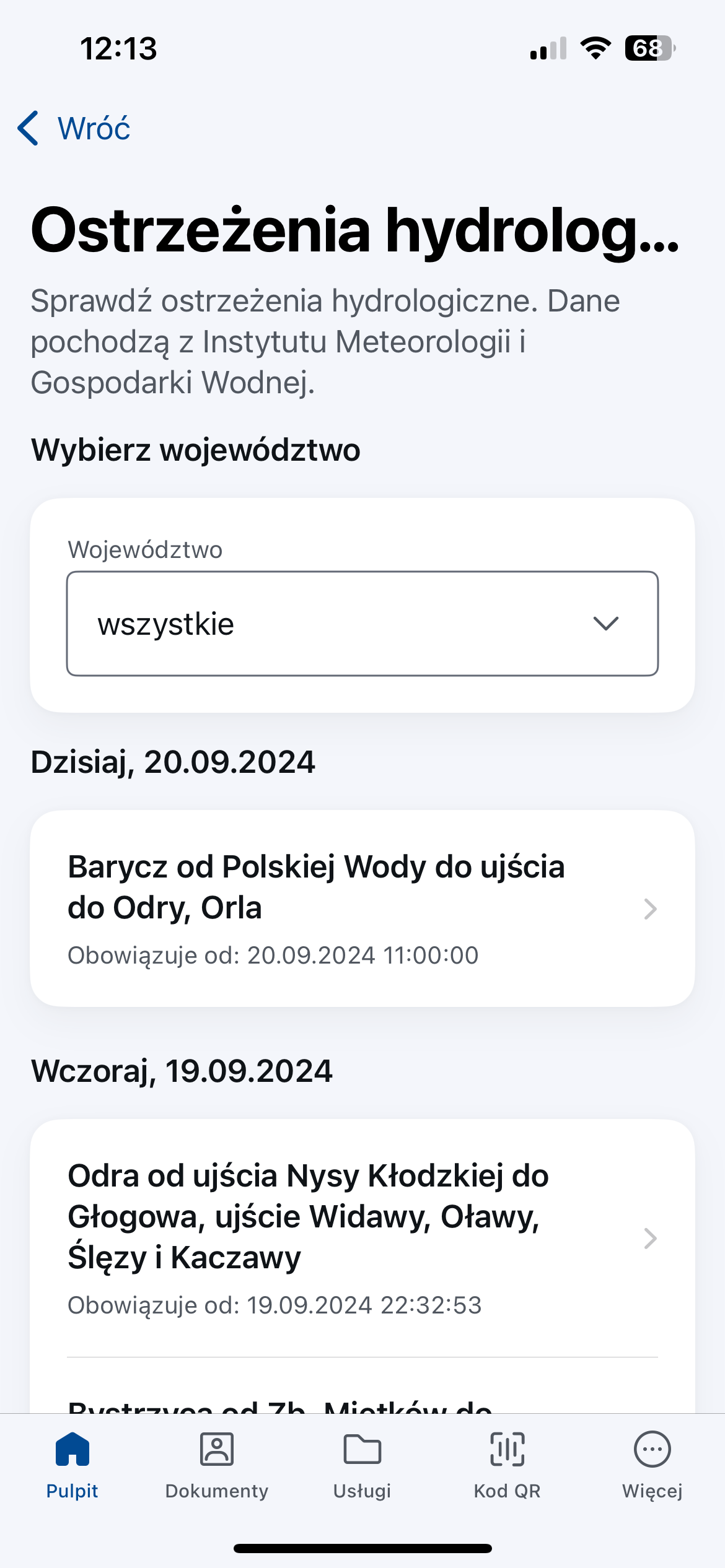Image resolution: width=725 pixels, height=1568 pixels.
Task: Expand the Województwo dropdown
Action: click(362, 623)
